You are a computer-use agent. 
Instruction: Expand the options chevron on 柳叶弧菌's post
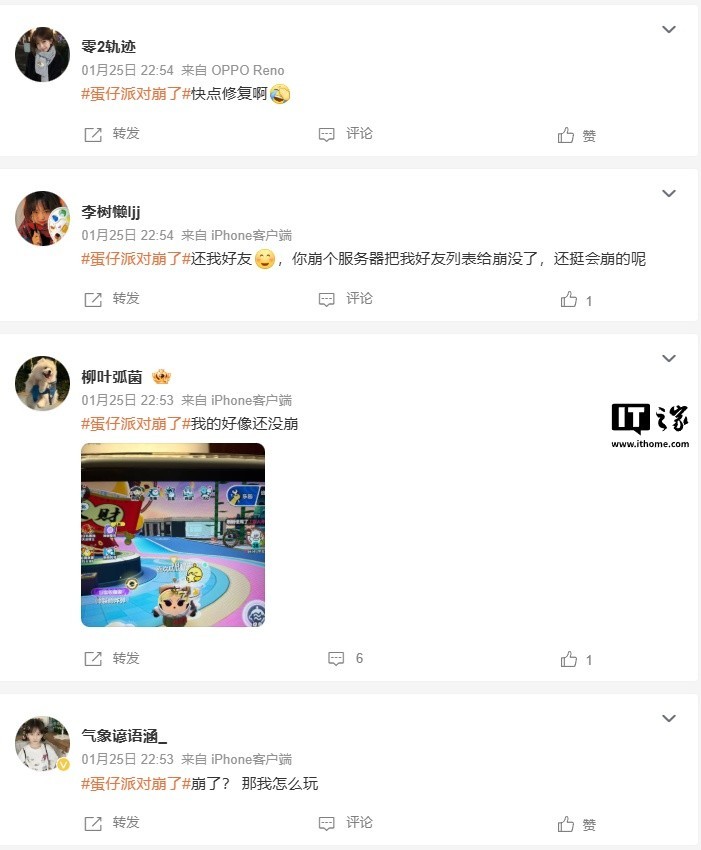click(x=669, y=358)
